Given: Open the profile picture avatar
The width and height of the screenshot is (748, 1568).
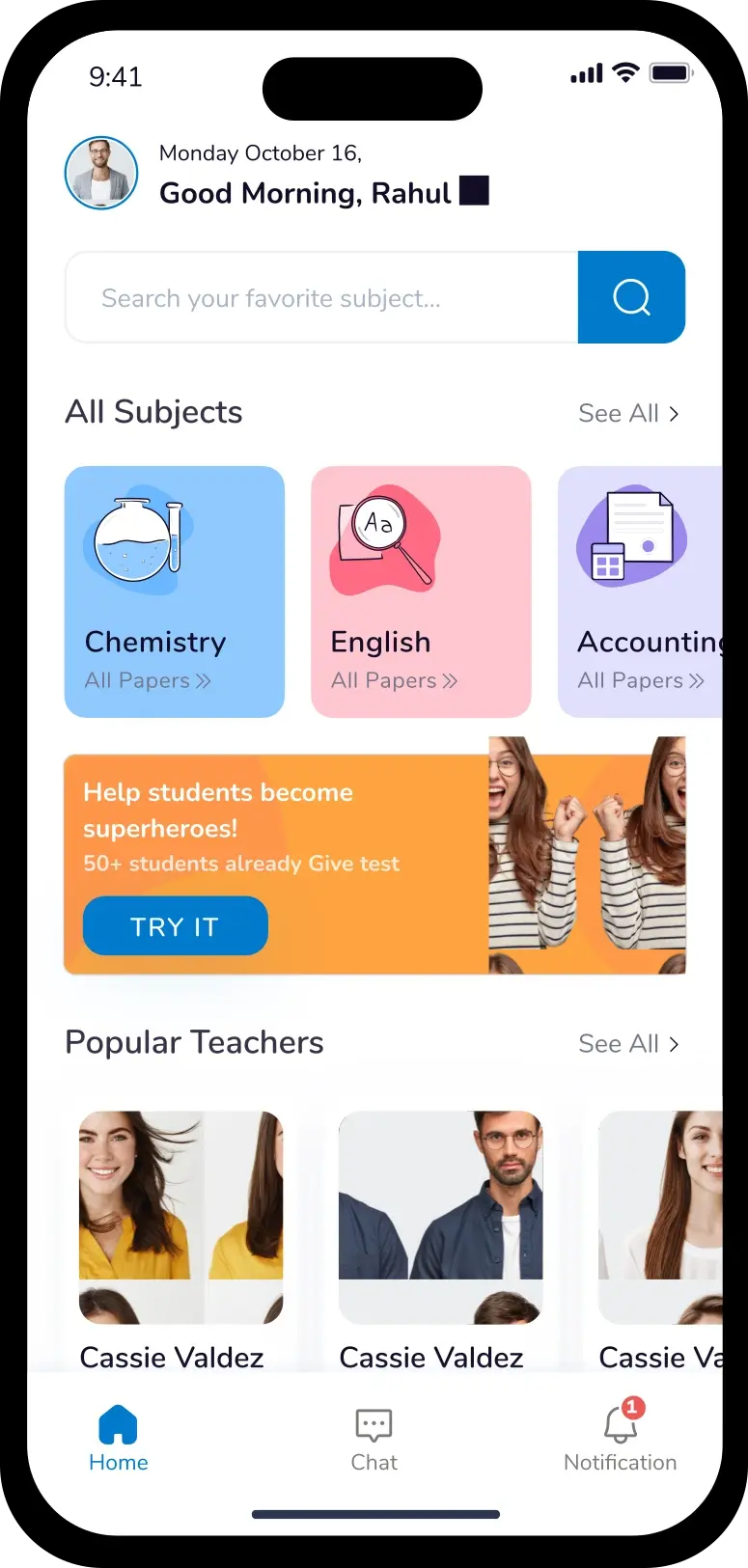Looking at the screenshot, I should pyautogui.click(x=101, y=174).
